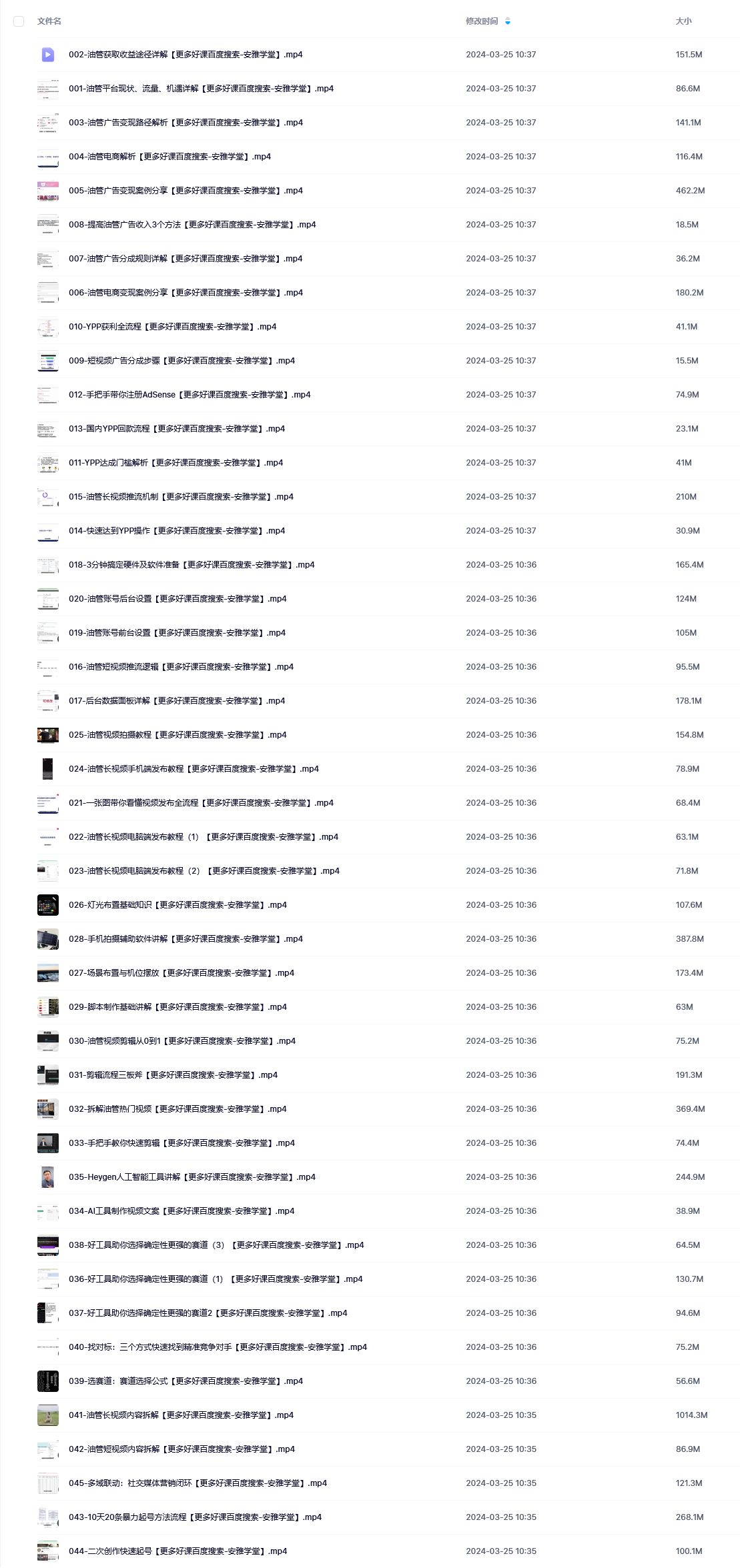The height and width of the screenshot is (1568, 740).
Task: Open 012-手把手带你注册AdSense video
Action: click(x=190, y=395)
